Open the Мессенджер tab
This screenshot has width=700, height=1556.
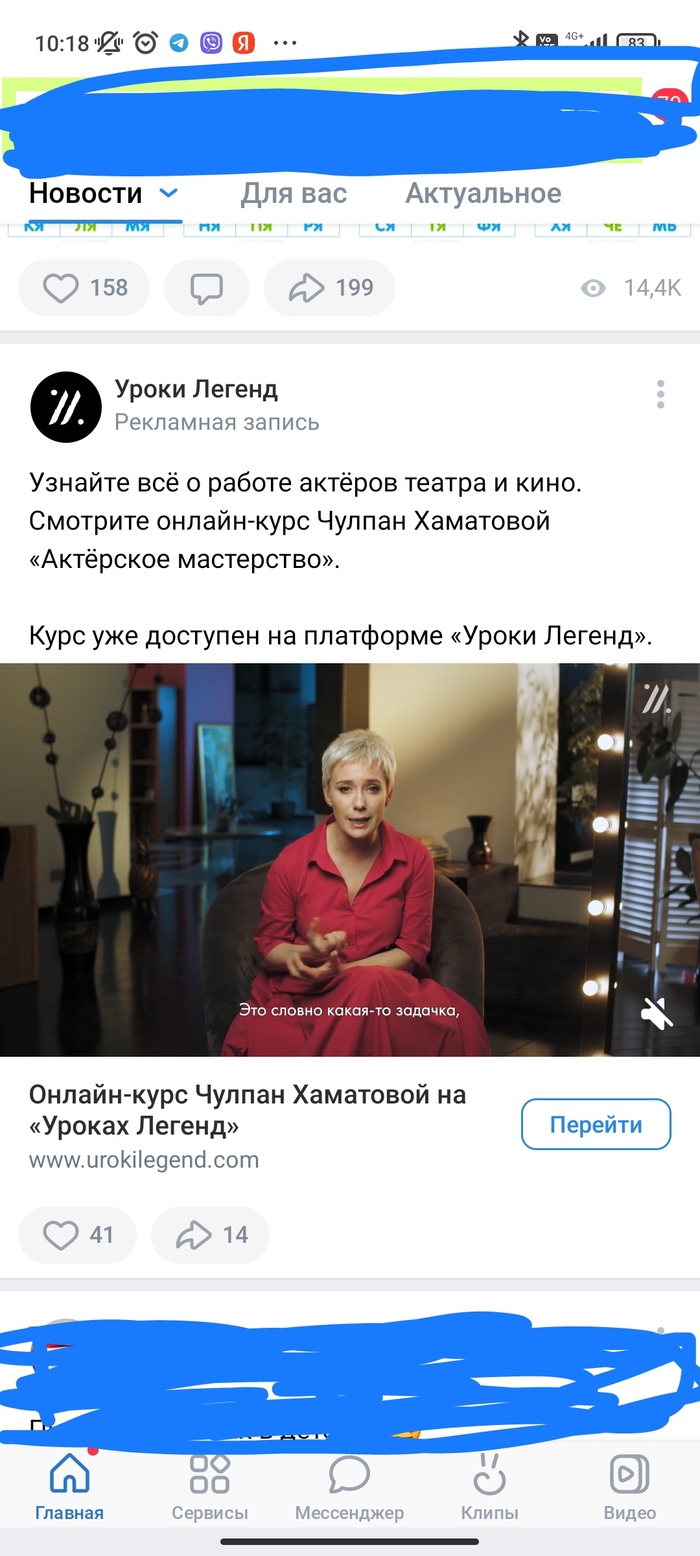click(349, 1487)
